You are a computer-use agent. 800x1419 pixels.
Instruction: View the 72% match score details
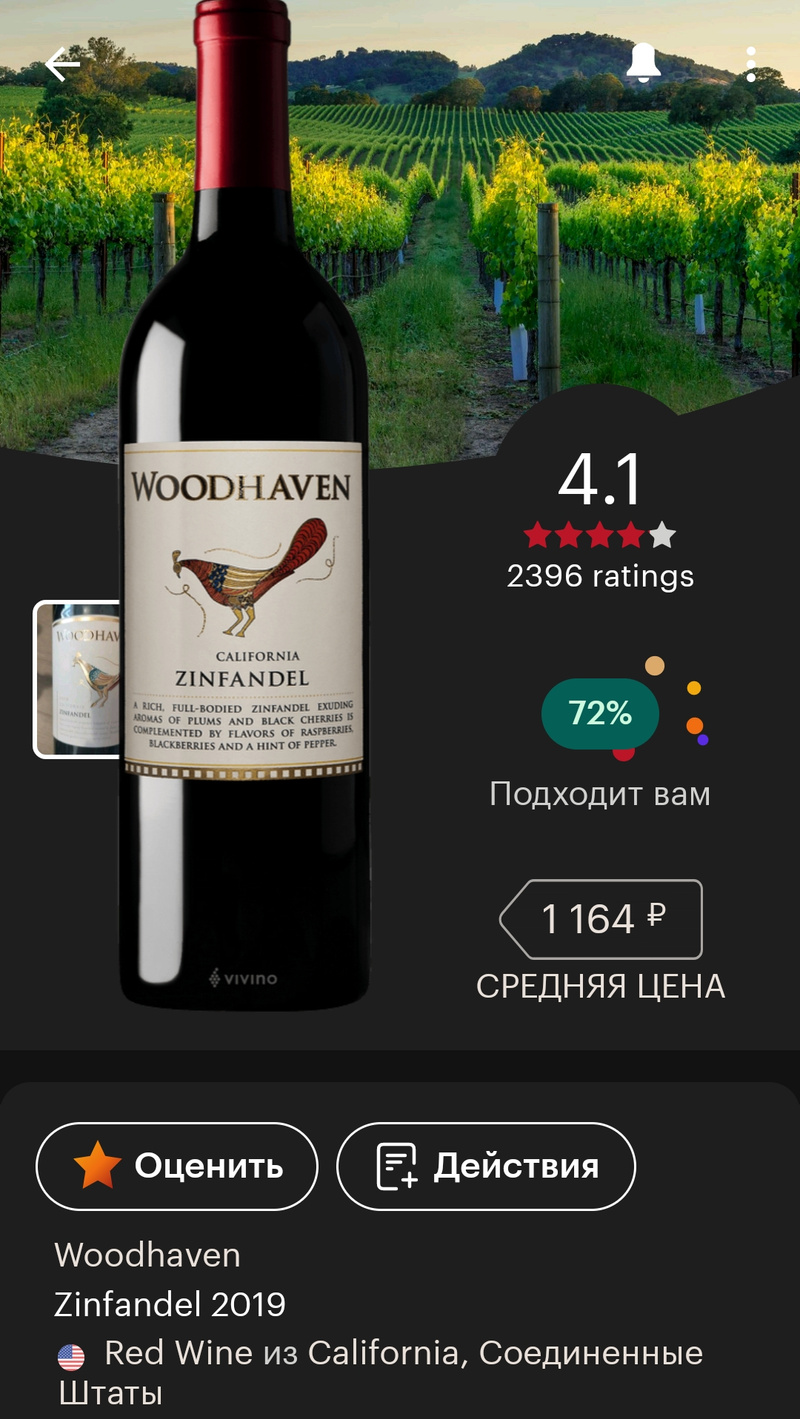(x=600, y=714)
